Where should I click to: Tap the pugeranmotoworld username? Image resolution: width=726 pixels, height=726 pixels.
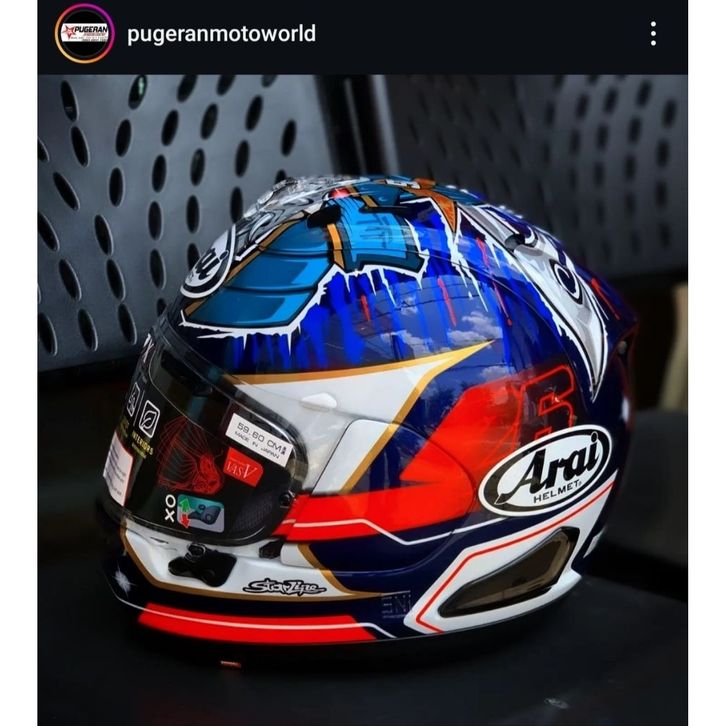tap(221, 34)
